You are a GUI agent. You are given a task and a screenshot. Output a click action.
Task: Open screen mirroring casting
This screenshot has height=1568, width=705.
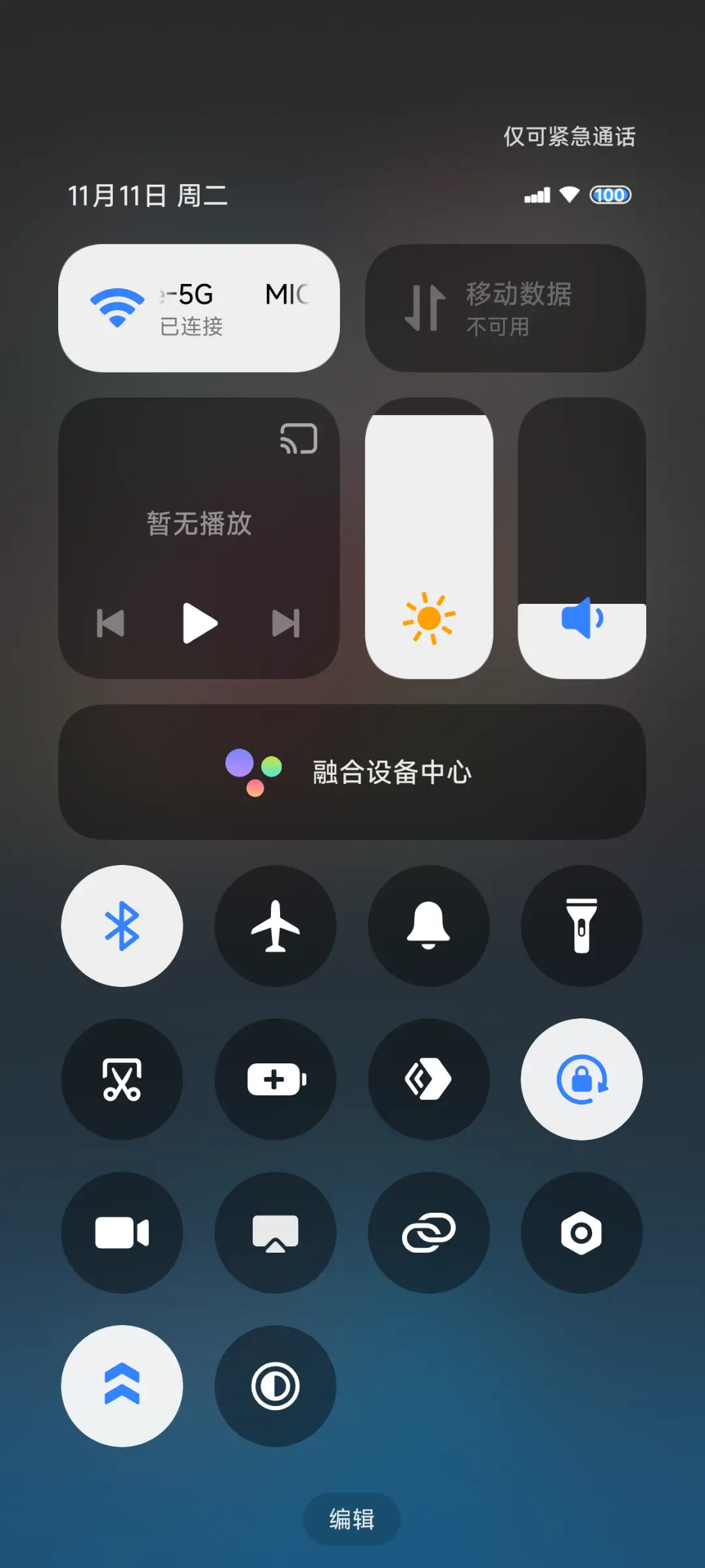275,1232
